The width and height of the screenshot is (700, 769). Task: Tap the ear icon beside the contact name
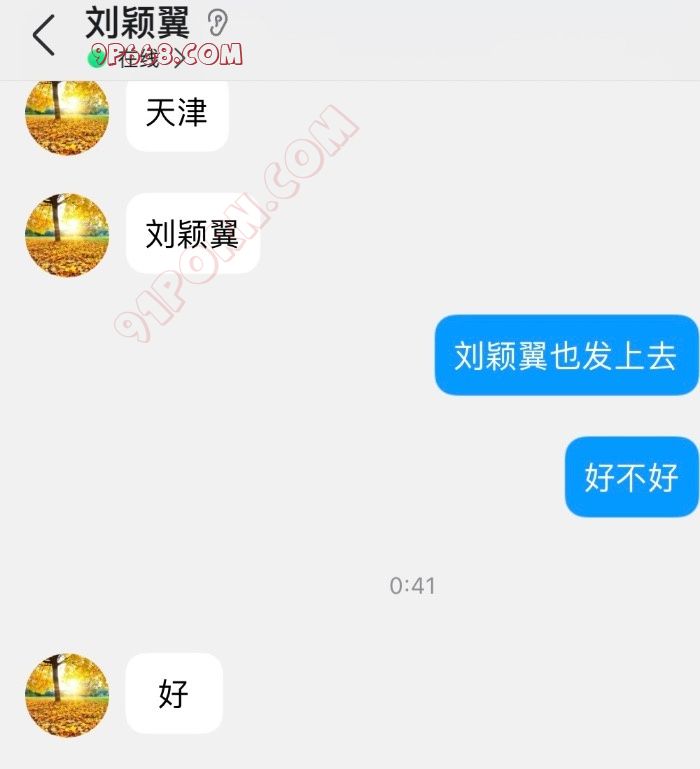tap(217, 22)
